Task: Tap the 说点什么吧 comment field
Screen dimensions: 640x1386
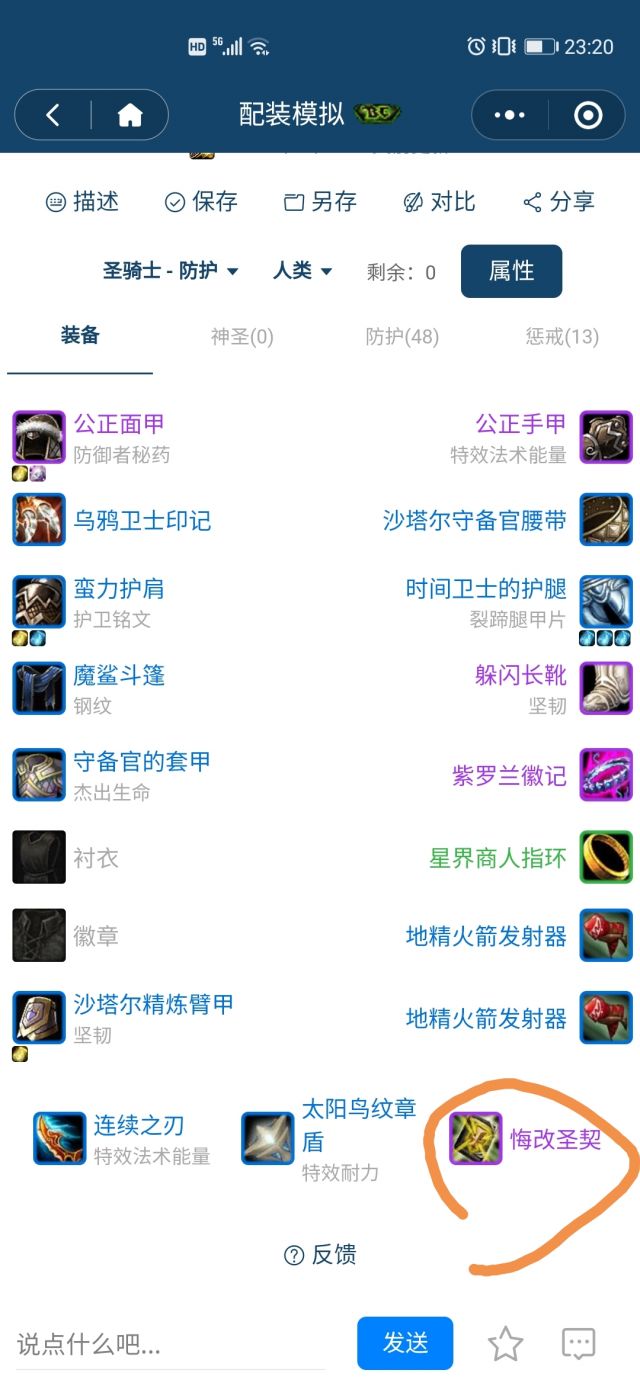Action: point(170,1344)
